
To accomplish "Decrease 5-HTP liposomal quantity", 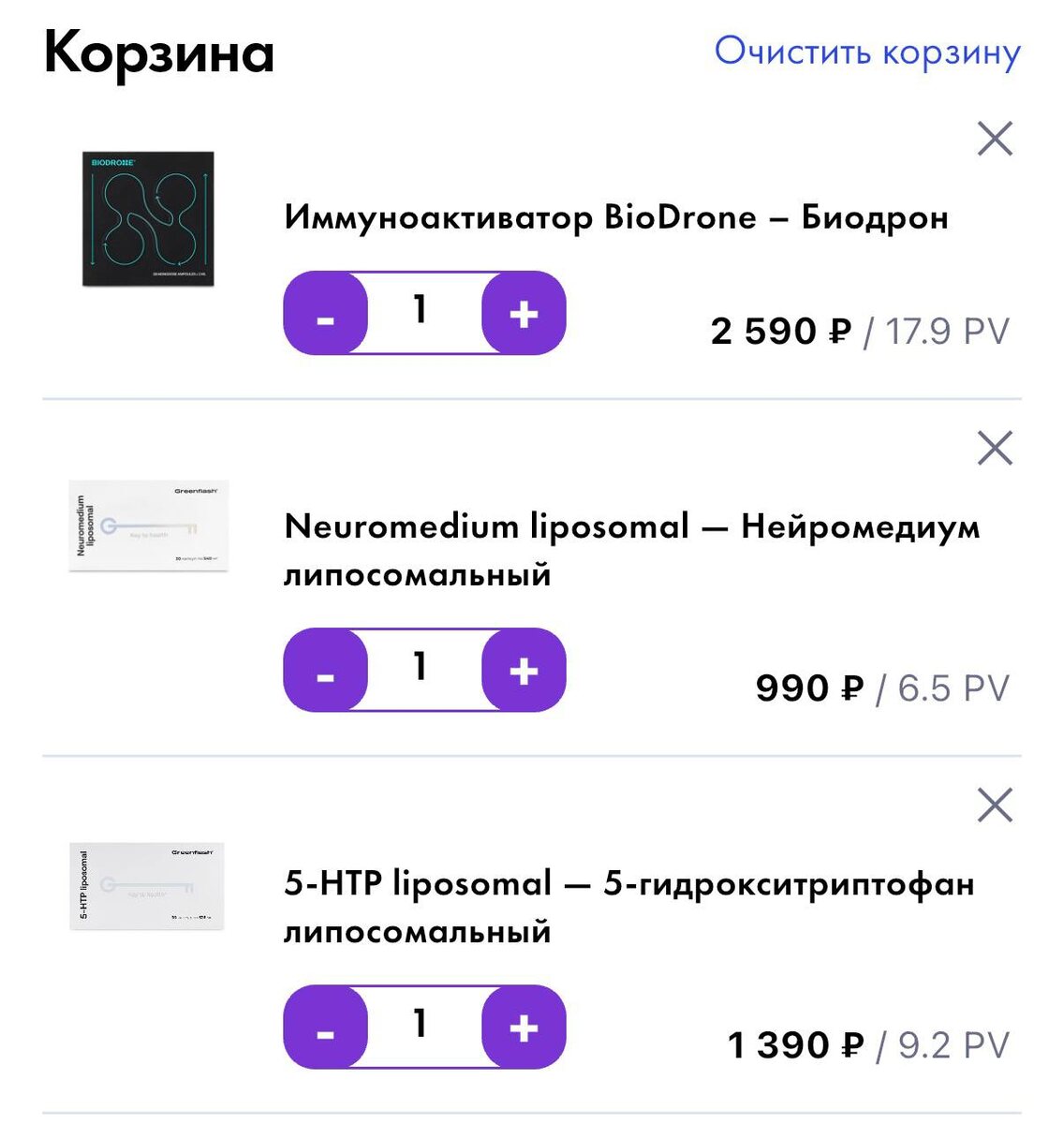I will pos(325,1028).
